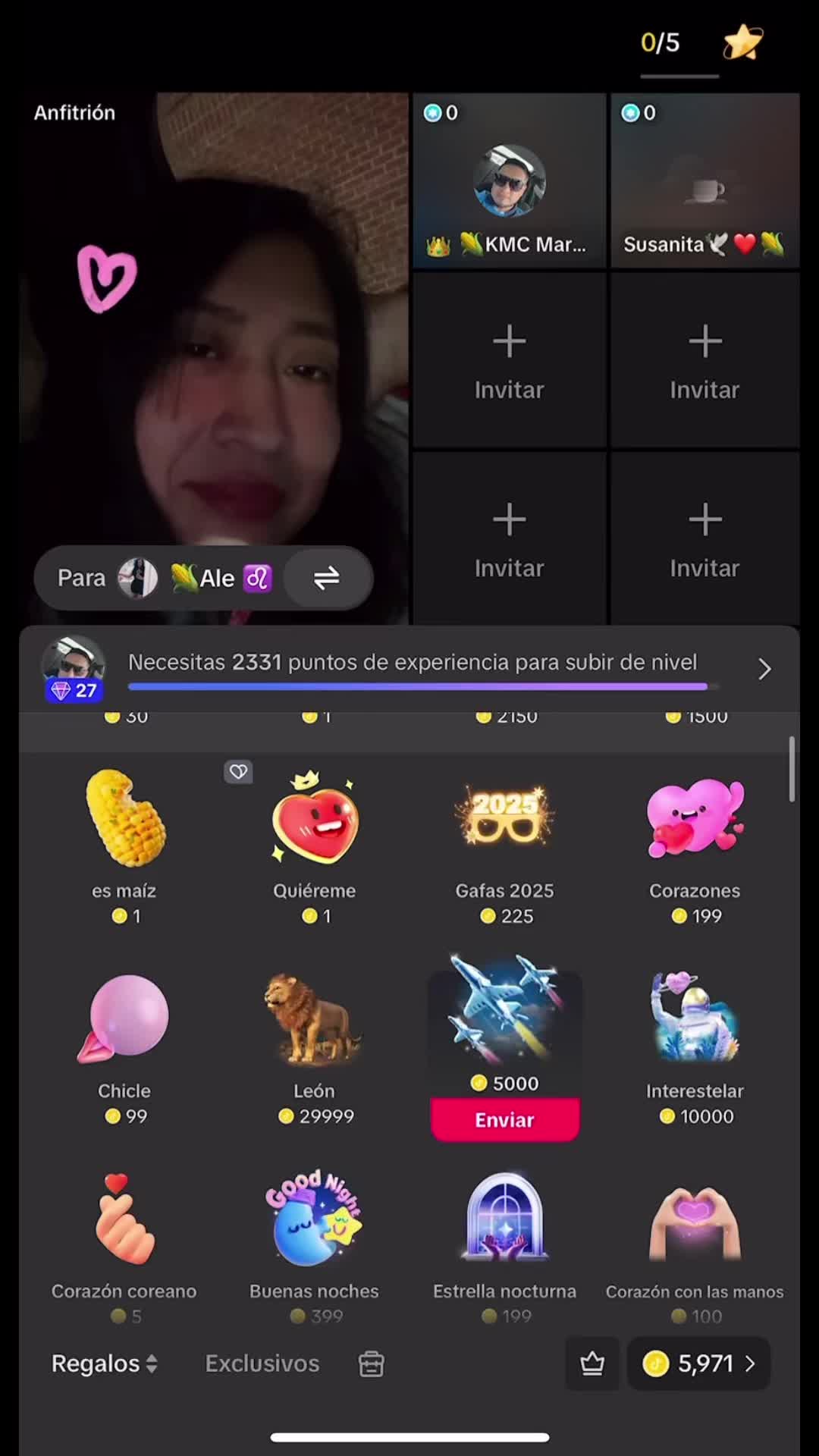This screenshot has width=819, height=1456.
Task: Pick the Corazón coreano gift
Action: click(x=124, y=1244)
